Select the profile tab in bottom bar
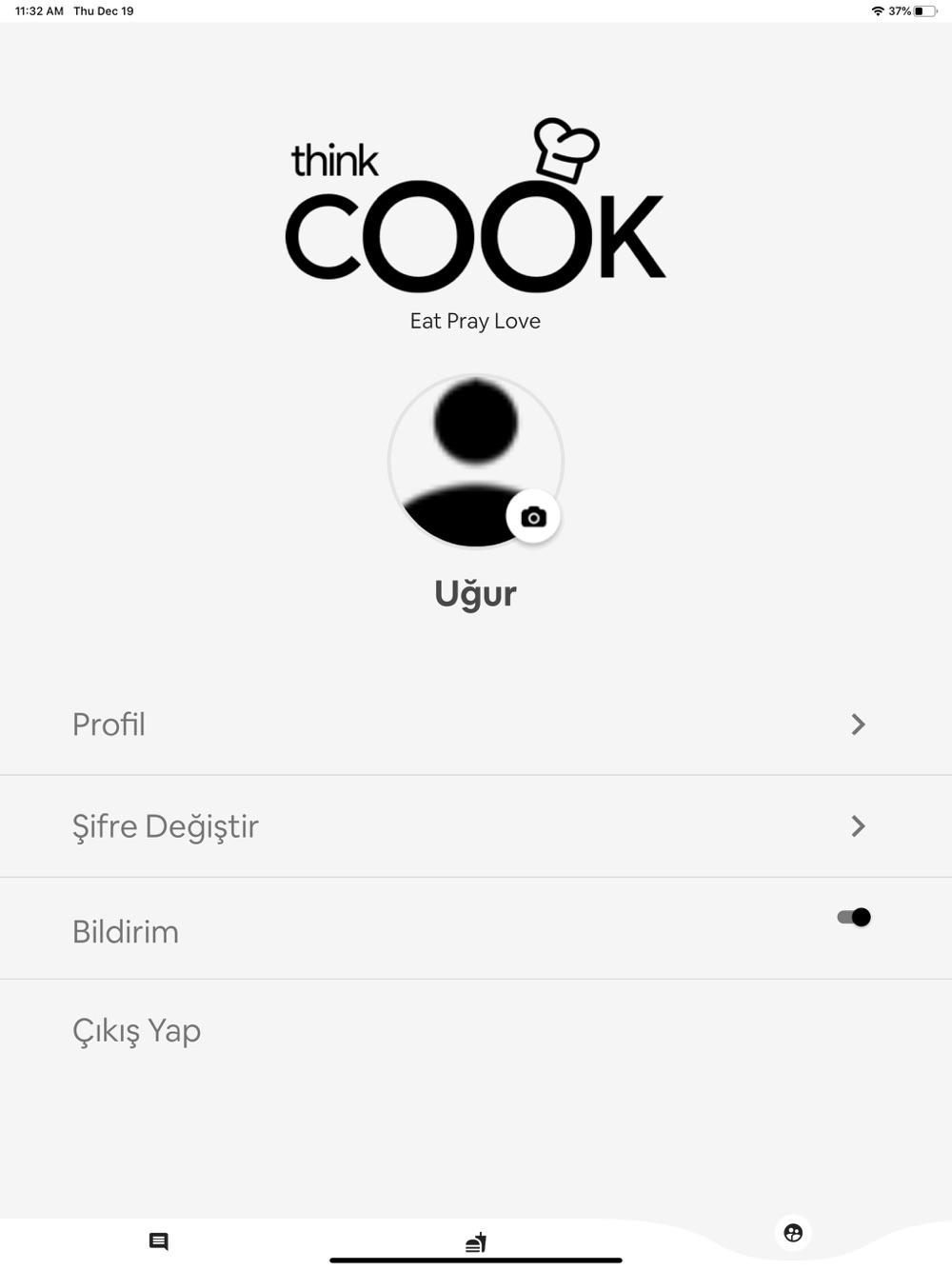The width and height of the screenshot is (952, 1270). click(x=793, y=1233)
